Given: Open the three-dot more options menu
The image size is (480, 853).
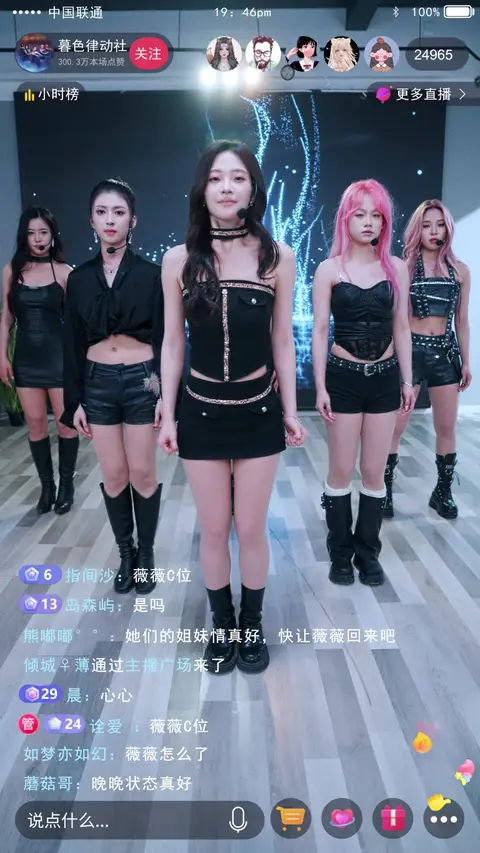Looking at the screenshot, I should point(444,818).
